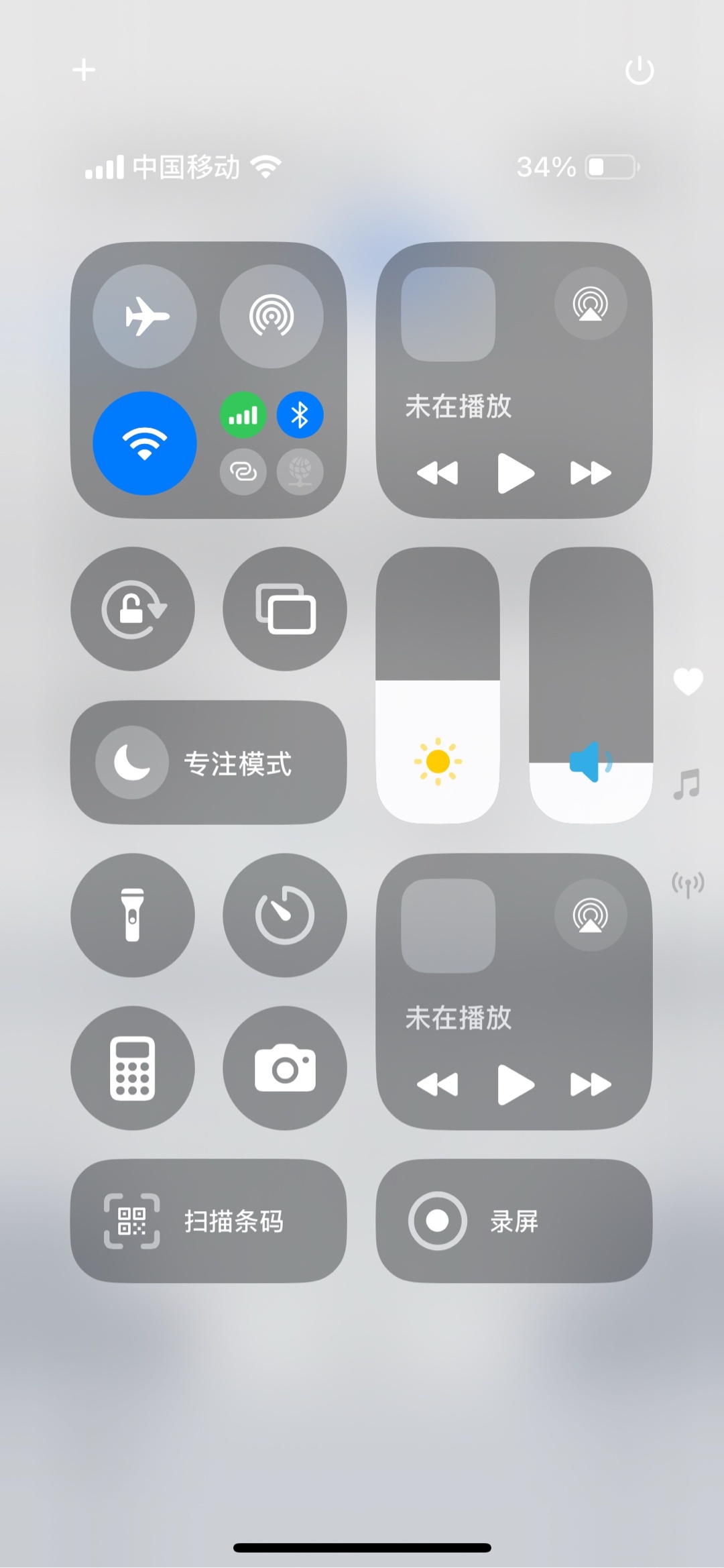Disable cellular data
This screenshot has width=724, height=1568.
point(243,415)
